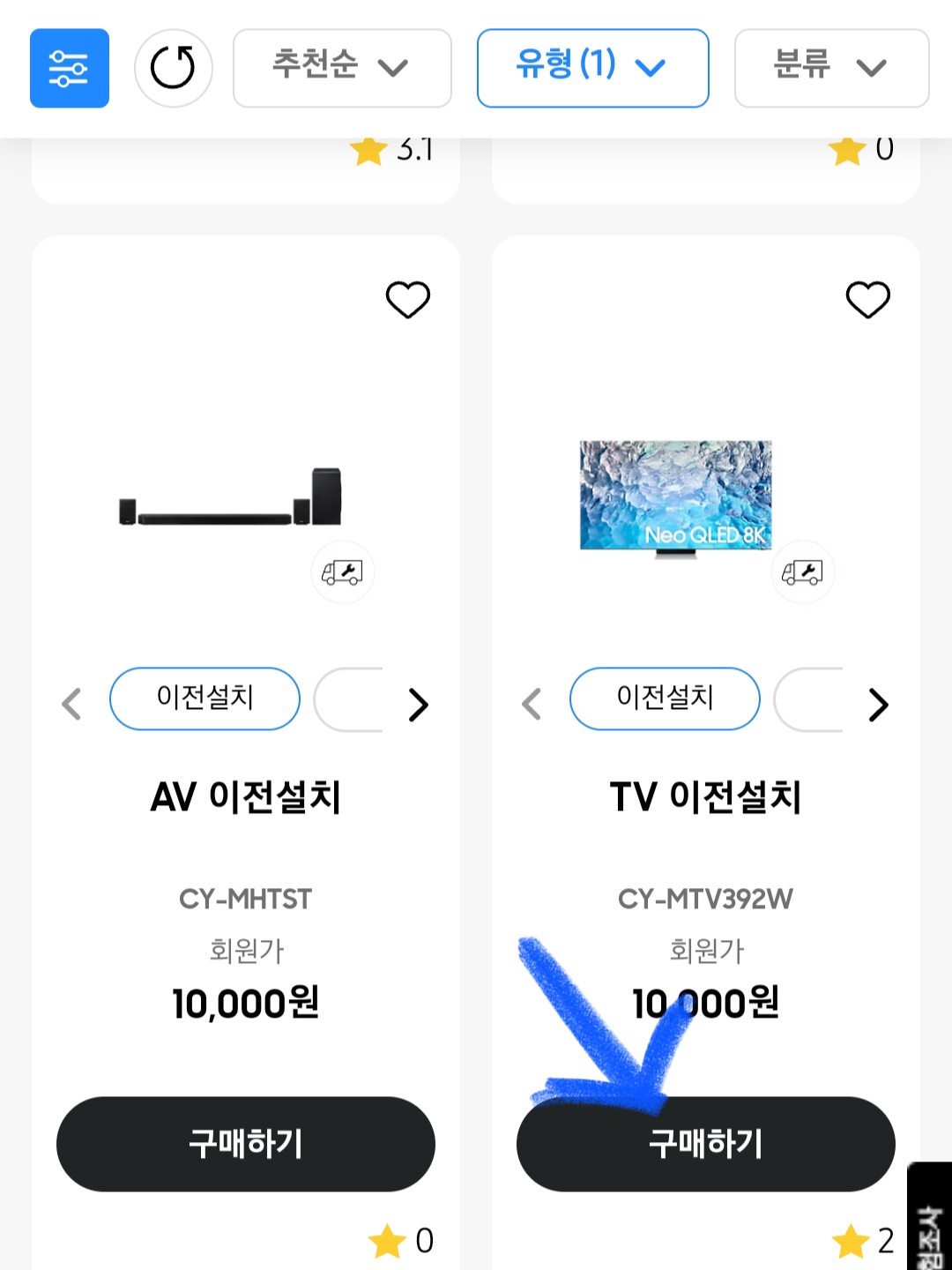The image size is (952, 1270).
Task: Show previous option on AV 이전설치 card
Action: coord(72,704)
